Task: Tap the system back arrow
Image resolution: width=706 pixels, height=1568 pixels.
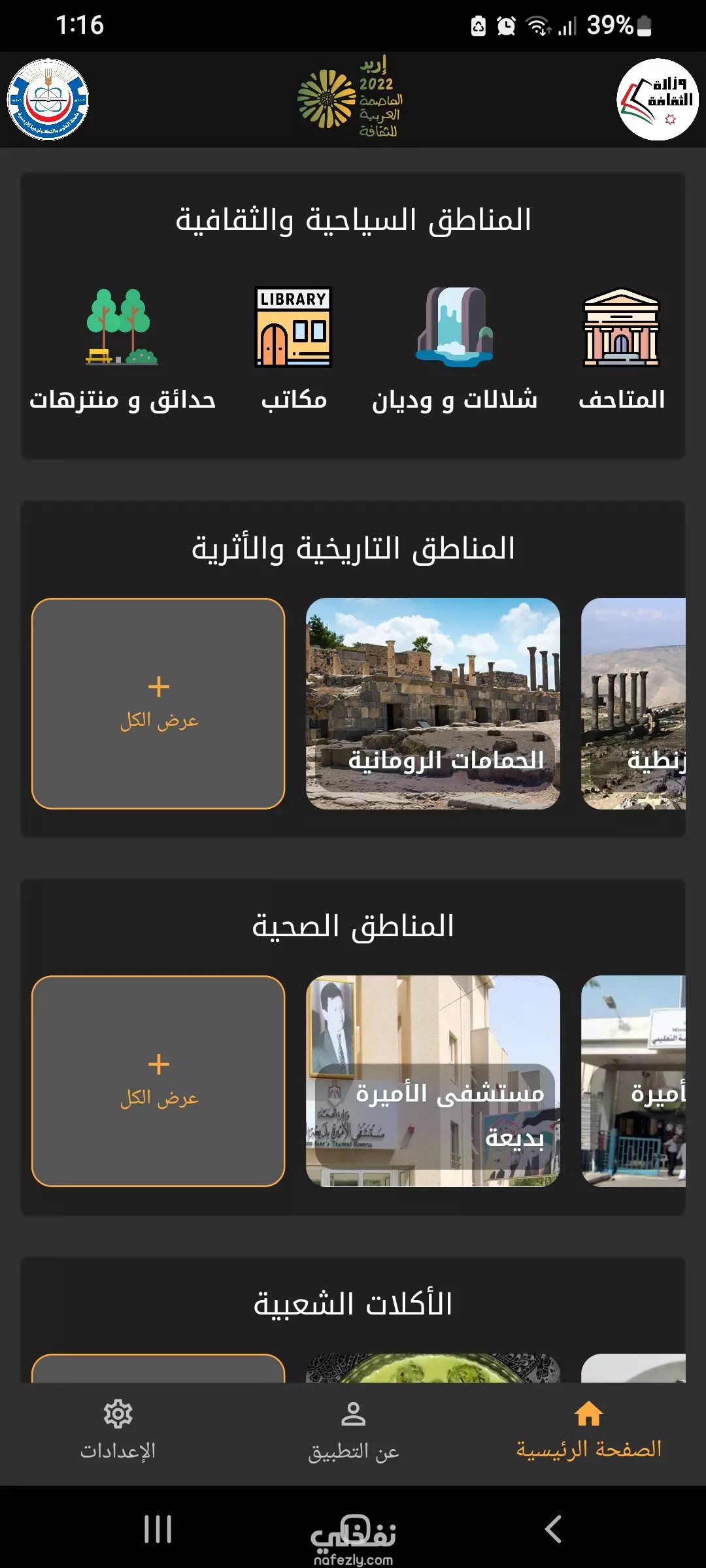Action: pyautogui.click(x=553, y=1529)
